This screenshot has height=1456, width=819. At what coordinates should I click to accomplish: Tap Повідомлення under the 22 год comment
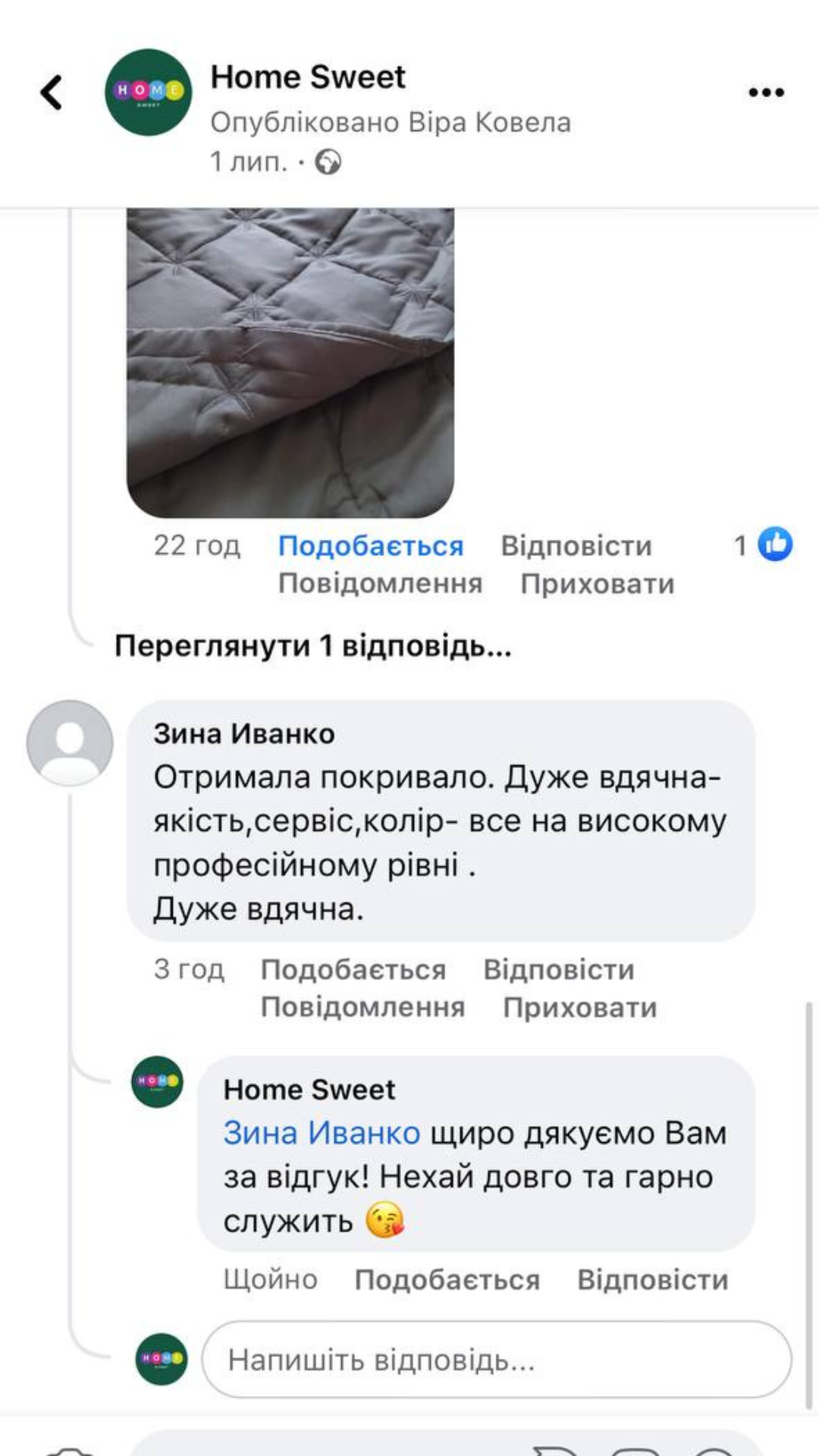380,584
